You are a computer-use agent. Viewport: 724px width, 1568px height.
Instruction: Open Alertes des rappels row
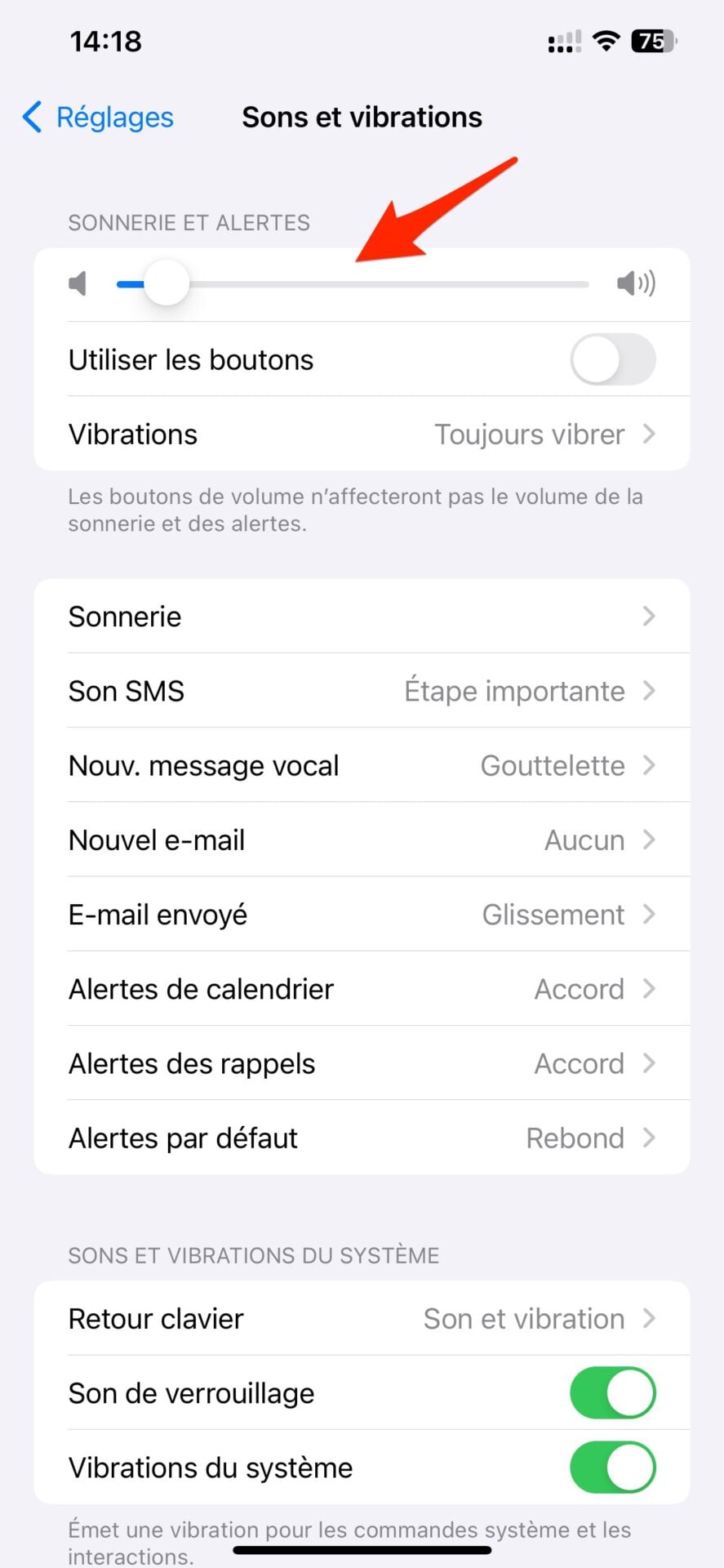362,1063
